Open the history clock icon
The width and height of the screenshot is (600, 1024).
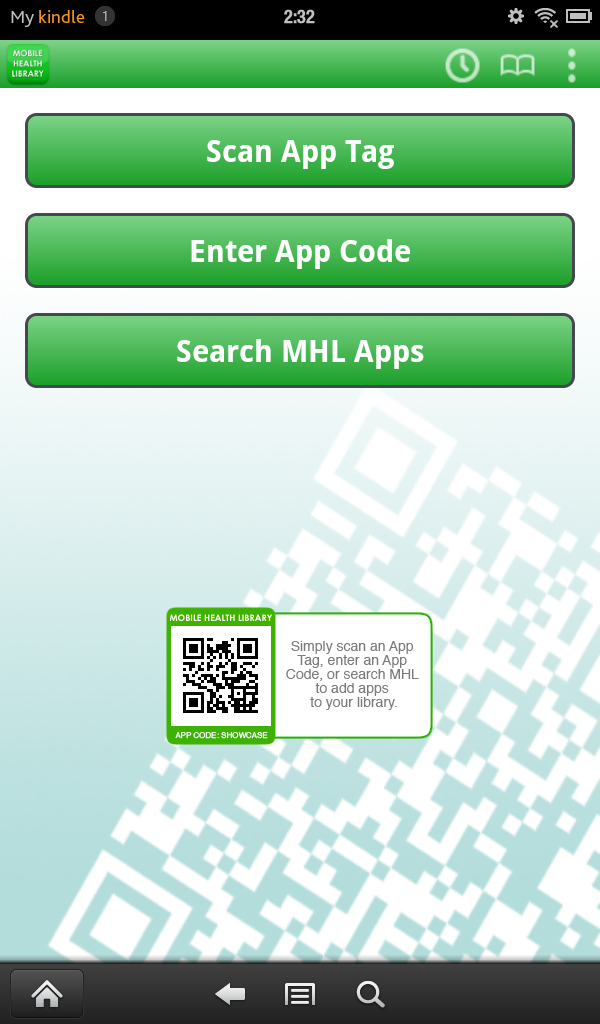462,65
